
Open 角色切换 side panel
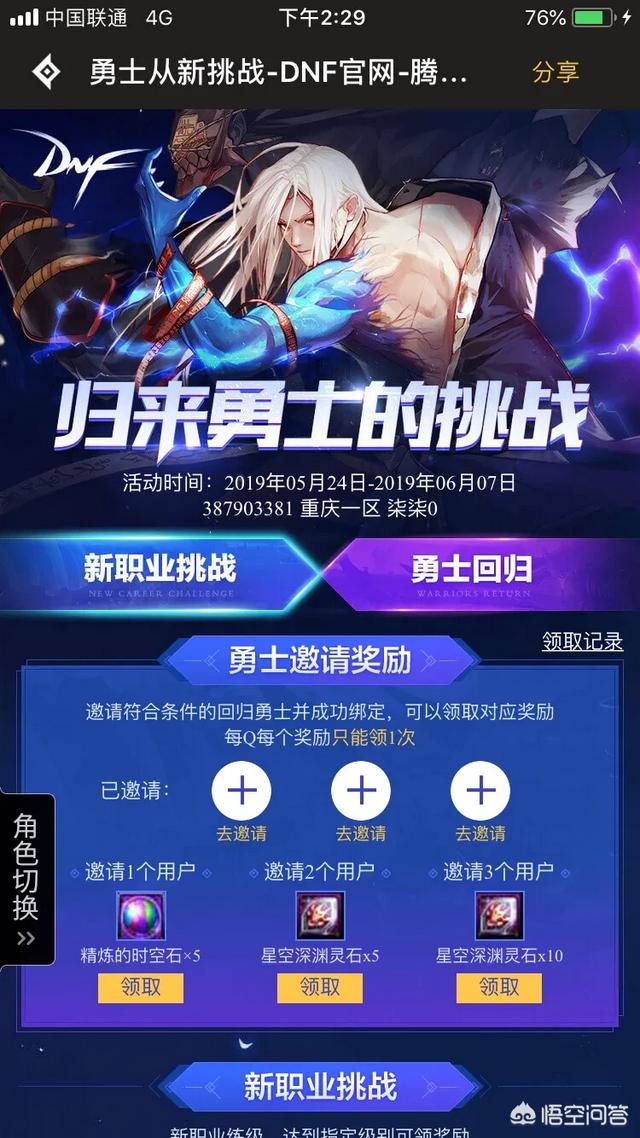[x=26, y=880]
